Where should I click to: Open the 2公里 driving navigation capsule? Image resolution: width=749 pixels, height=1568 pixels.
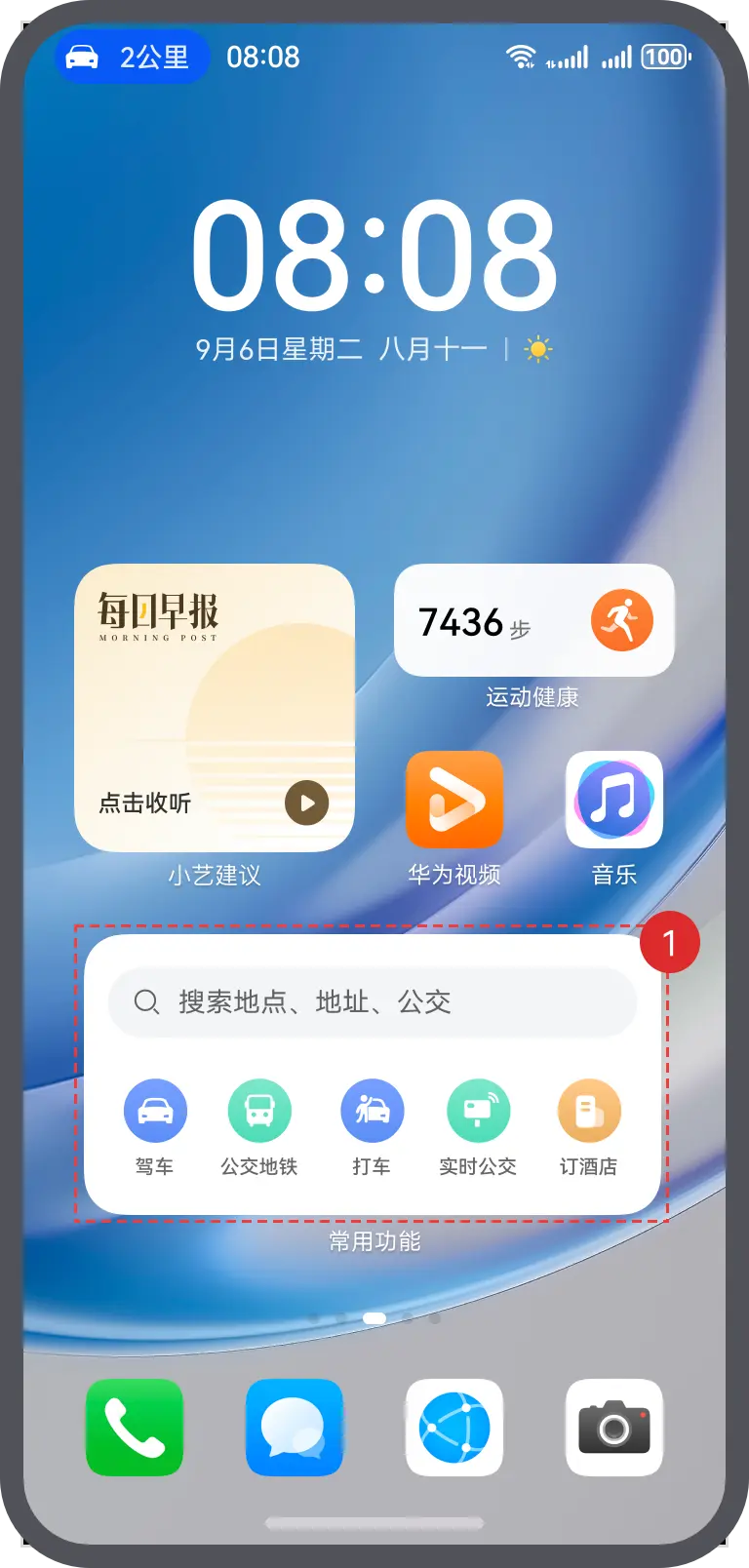[131, 57]
